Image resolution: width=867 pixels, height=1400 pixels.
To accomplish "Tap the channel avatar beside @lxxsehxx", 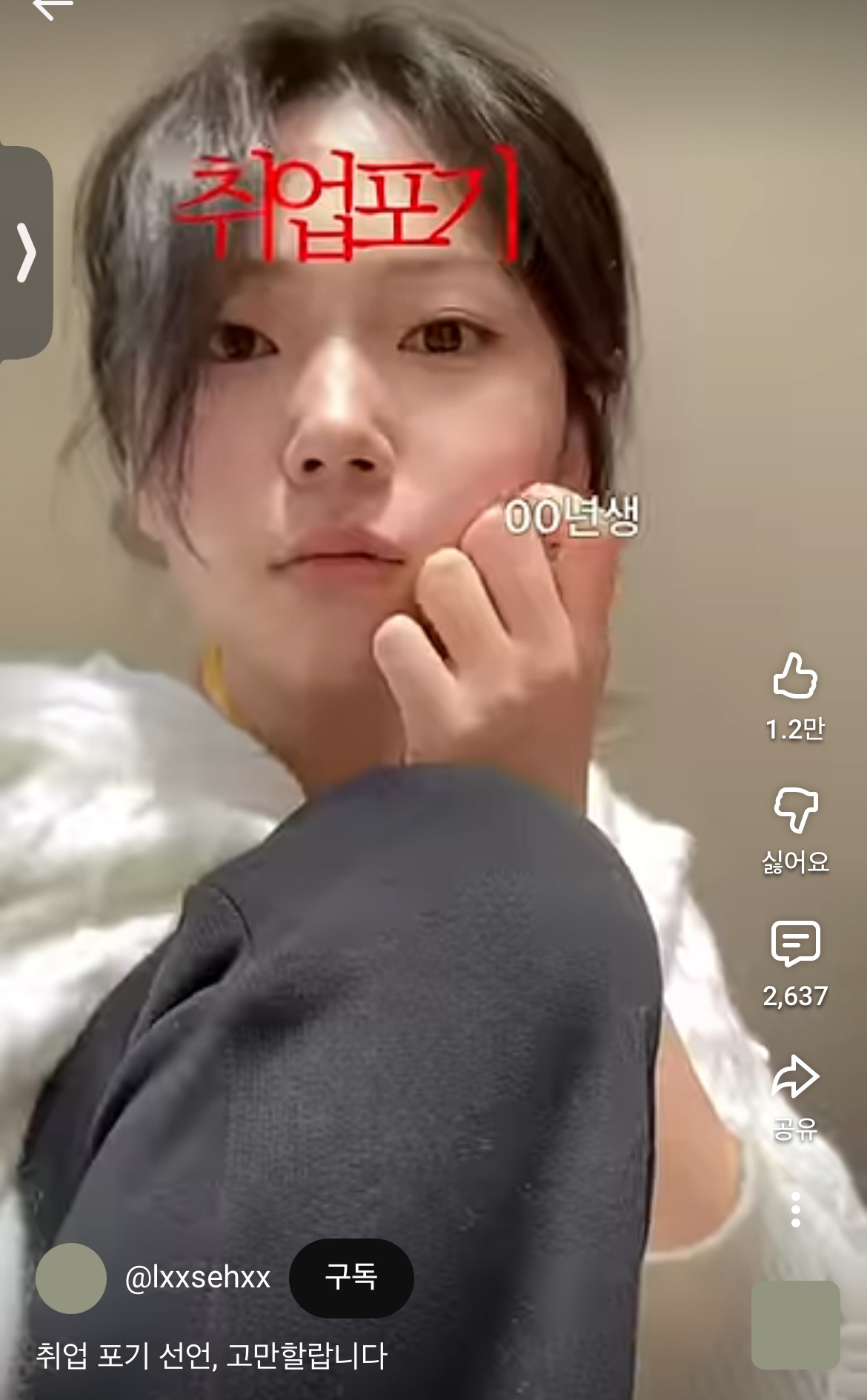I will [x=71, y=1279].
